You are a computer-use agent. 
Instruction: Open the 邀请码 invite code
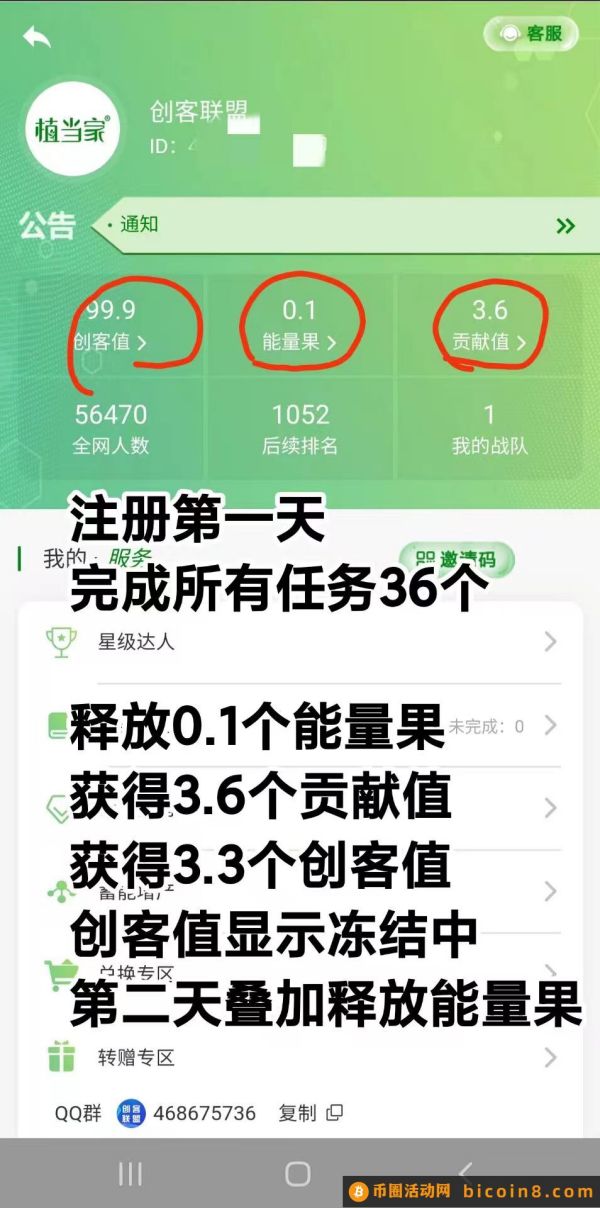(455, 558)
